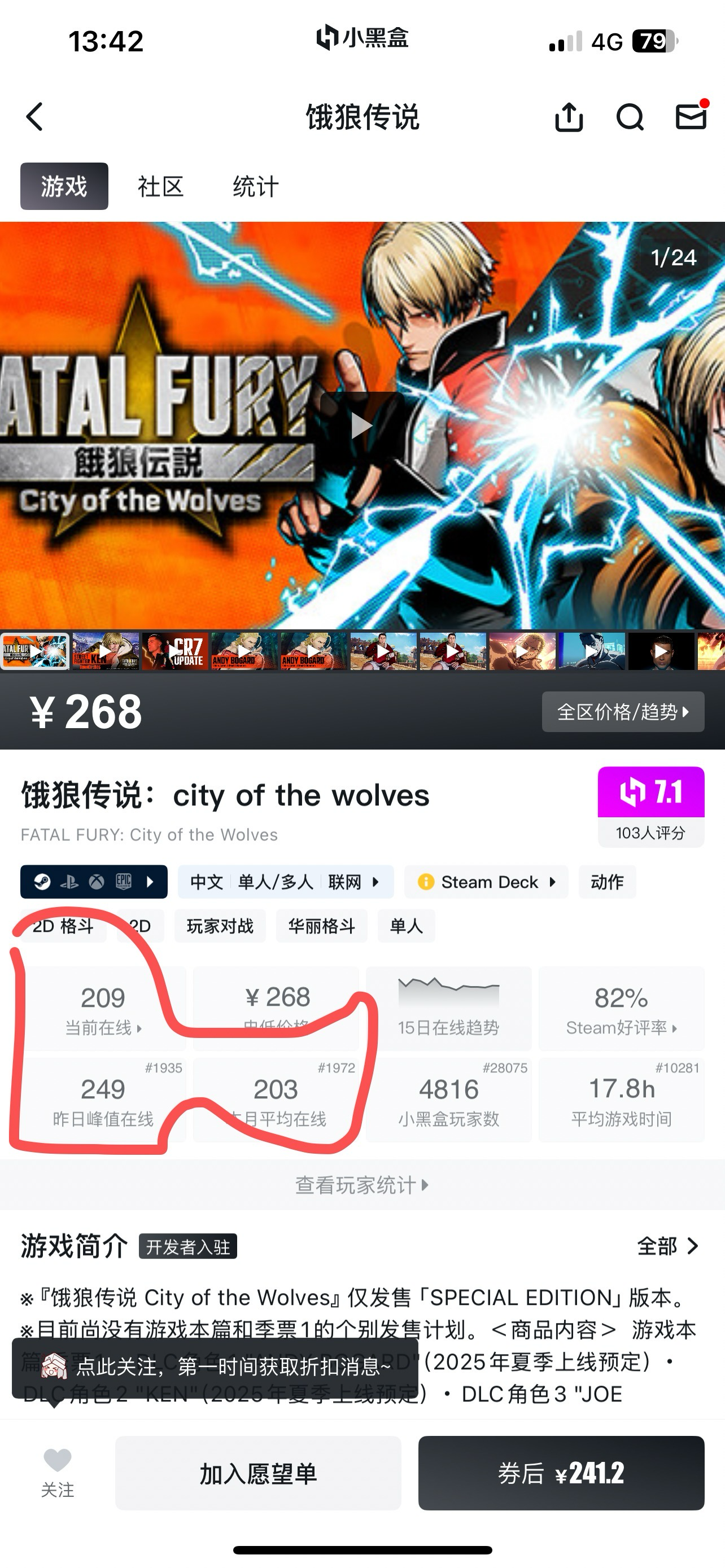Screen dimensions: 725x1568
Task: Add the game with 加入愿望单
Action: point(258,1473)
